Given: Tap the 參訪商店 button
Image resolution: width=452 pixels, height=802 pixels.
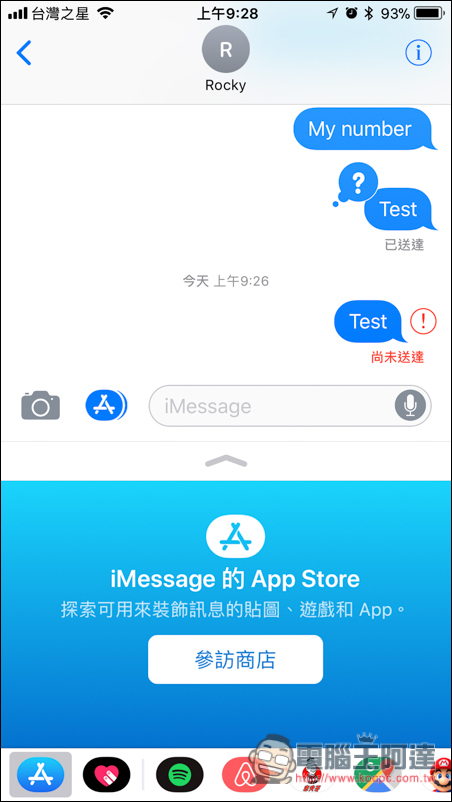Looking at the screenshot, I should [x=235, y=660].
